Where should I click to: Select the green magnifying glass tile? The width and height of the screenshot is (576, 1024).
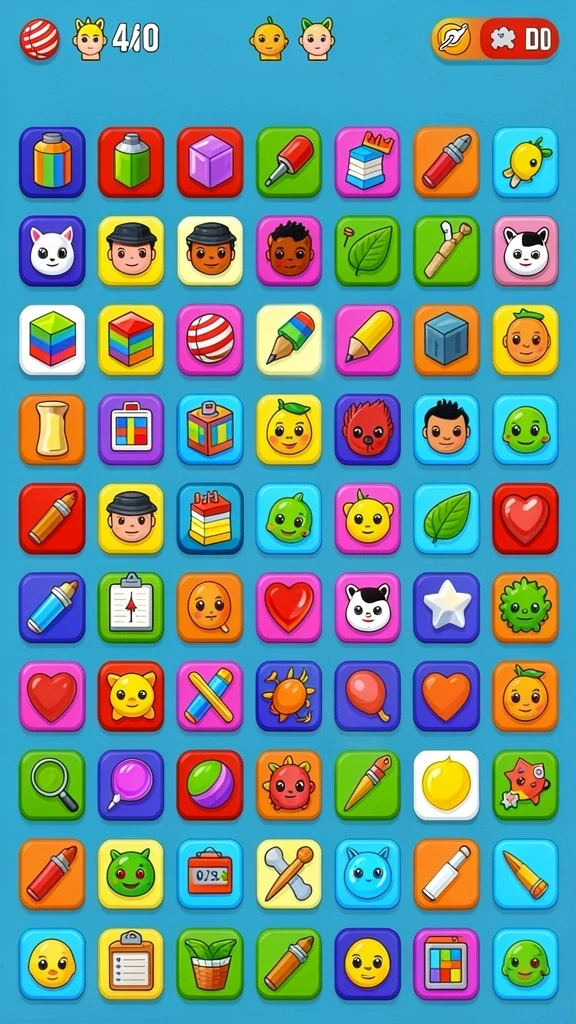click(x=52, y=785)
